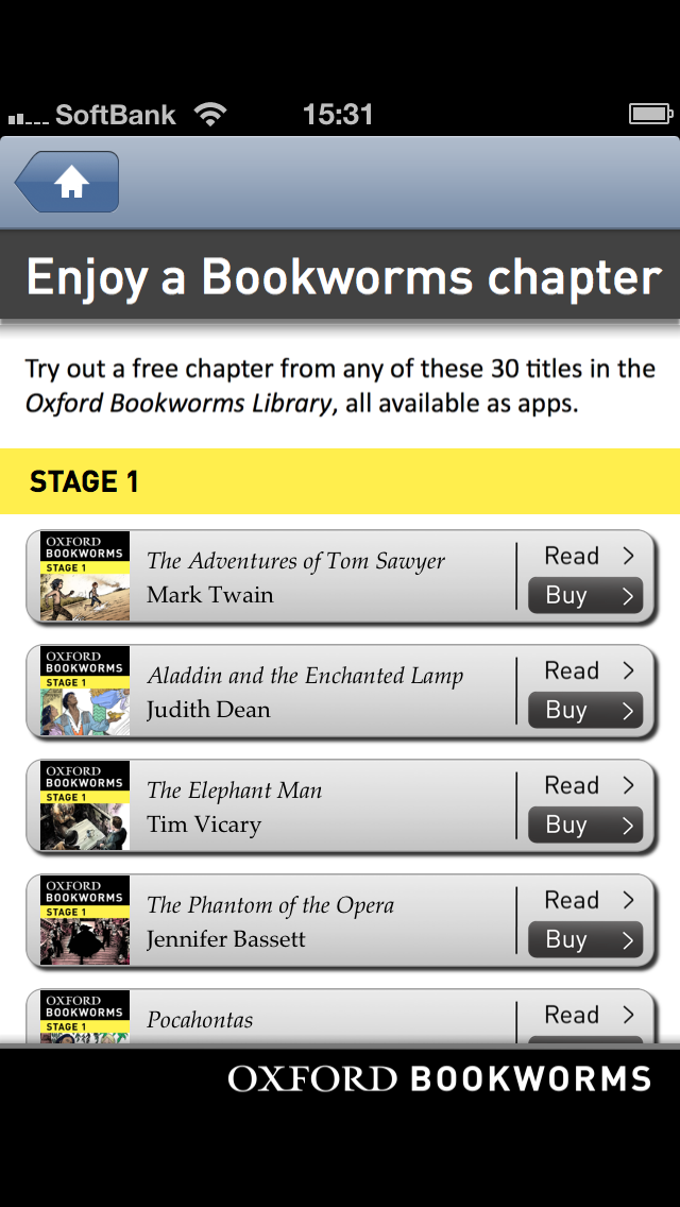Buy The Elephant Man app

click(585, 826)
